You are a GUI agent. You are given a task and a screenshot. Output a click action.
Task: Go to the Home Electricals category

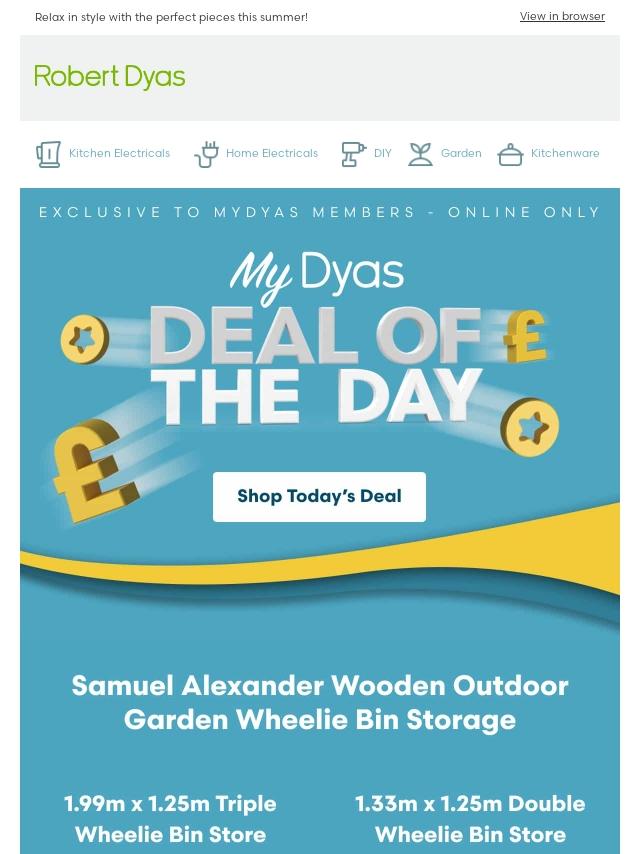click(x=257, y=154)
